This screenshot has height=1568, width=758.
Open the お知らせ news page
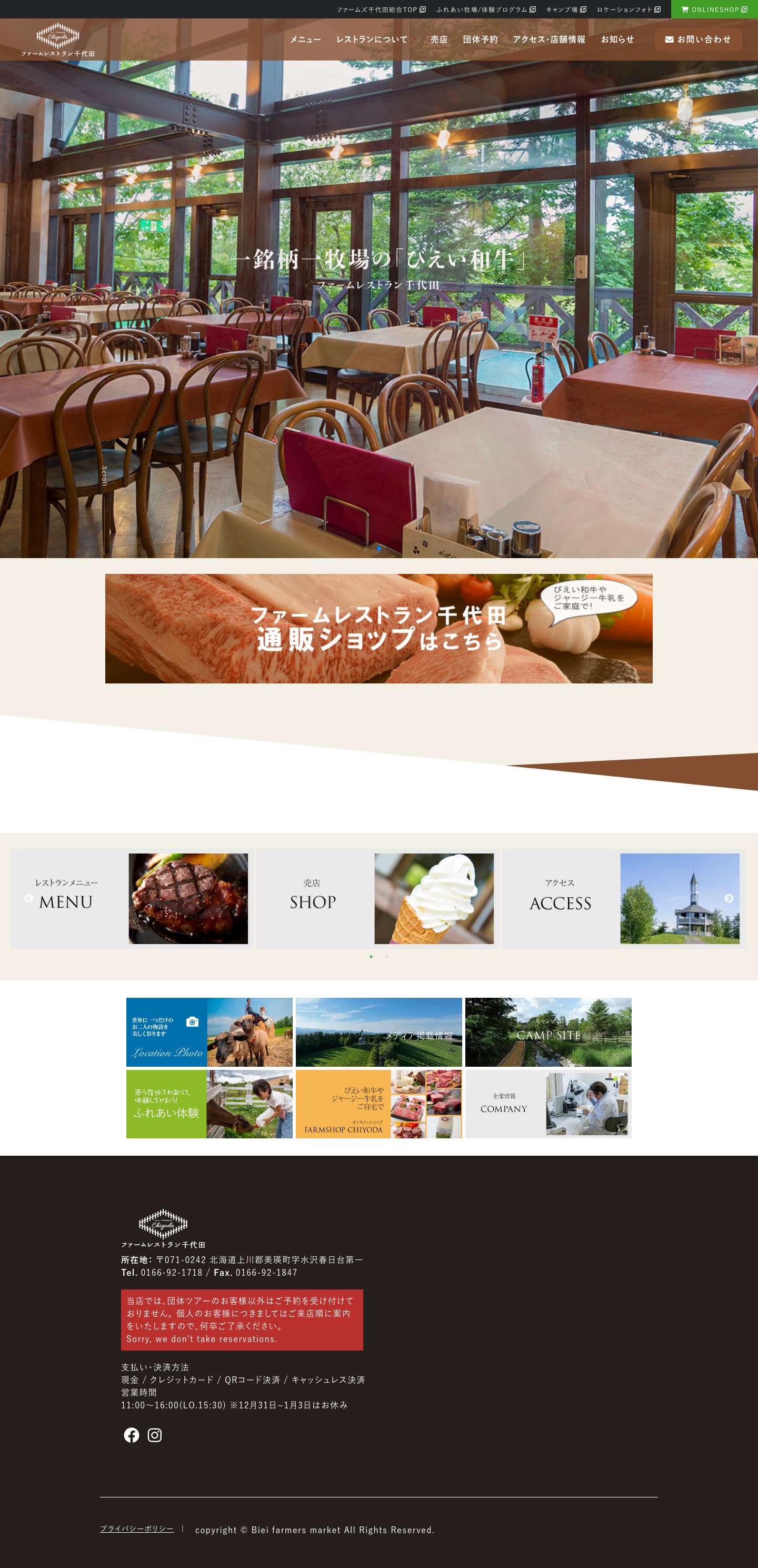click(x=617, y=39)
